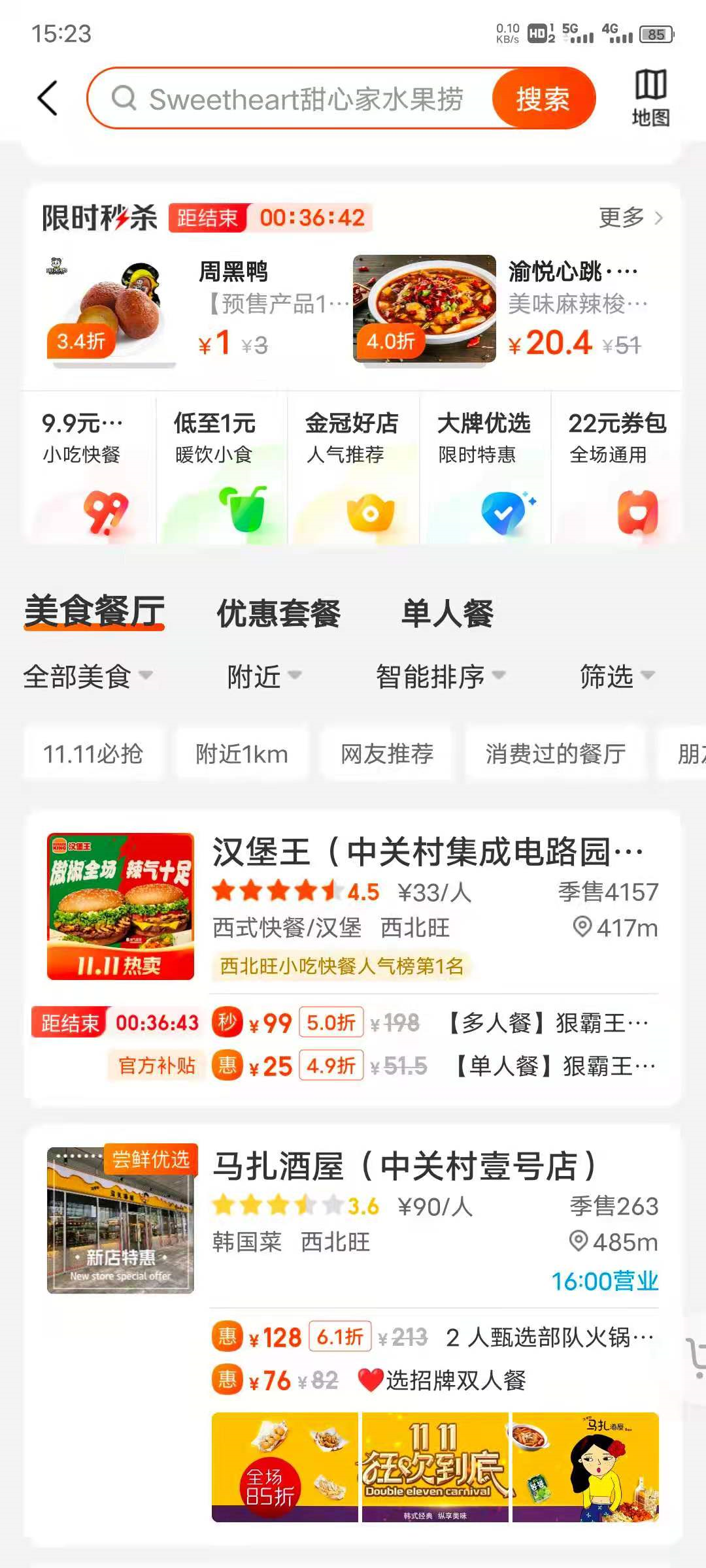Open 低至1元 暖饮小食 section
This screenshot has height=1568, width=706.
coord(221,467)
